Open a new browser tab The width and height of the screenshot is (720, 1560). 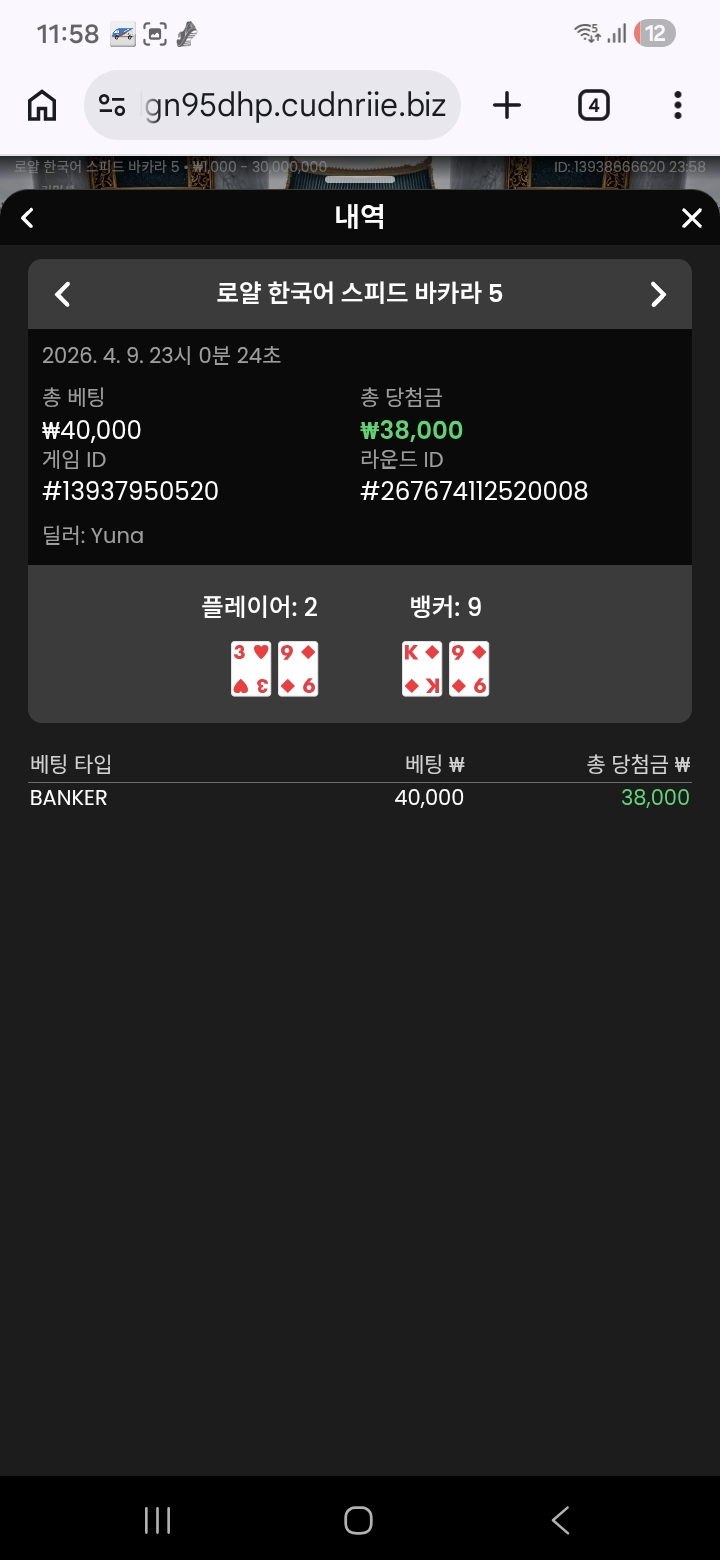coord(507,105)
